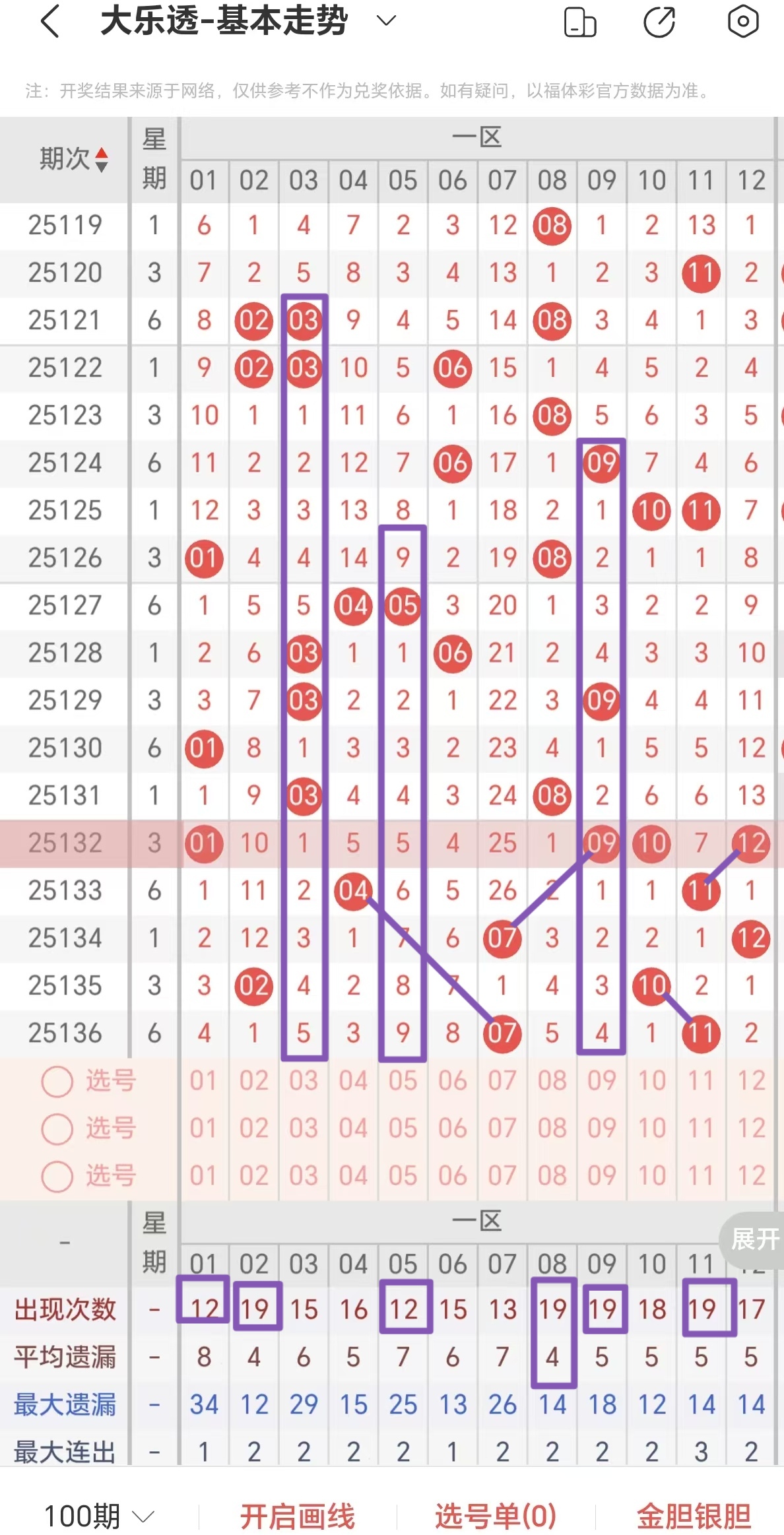Viewport: 784px width, 1535px height.
Task: Tap the 一区 zone header
Action: click(476, 137)
